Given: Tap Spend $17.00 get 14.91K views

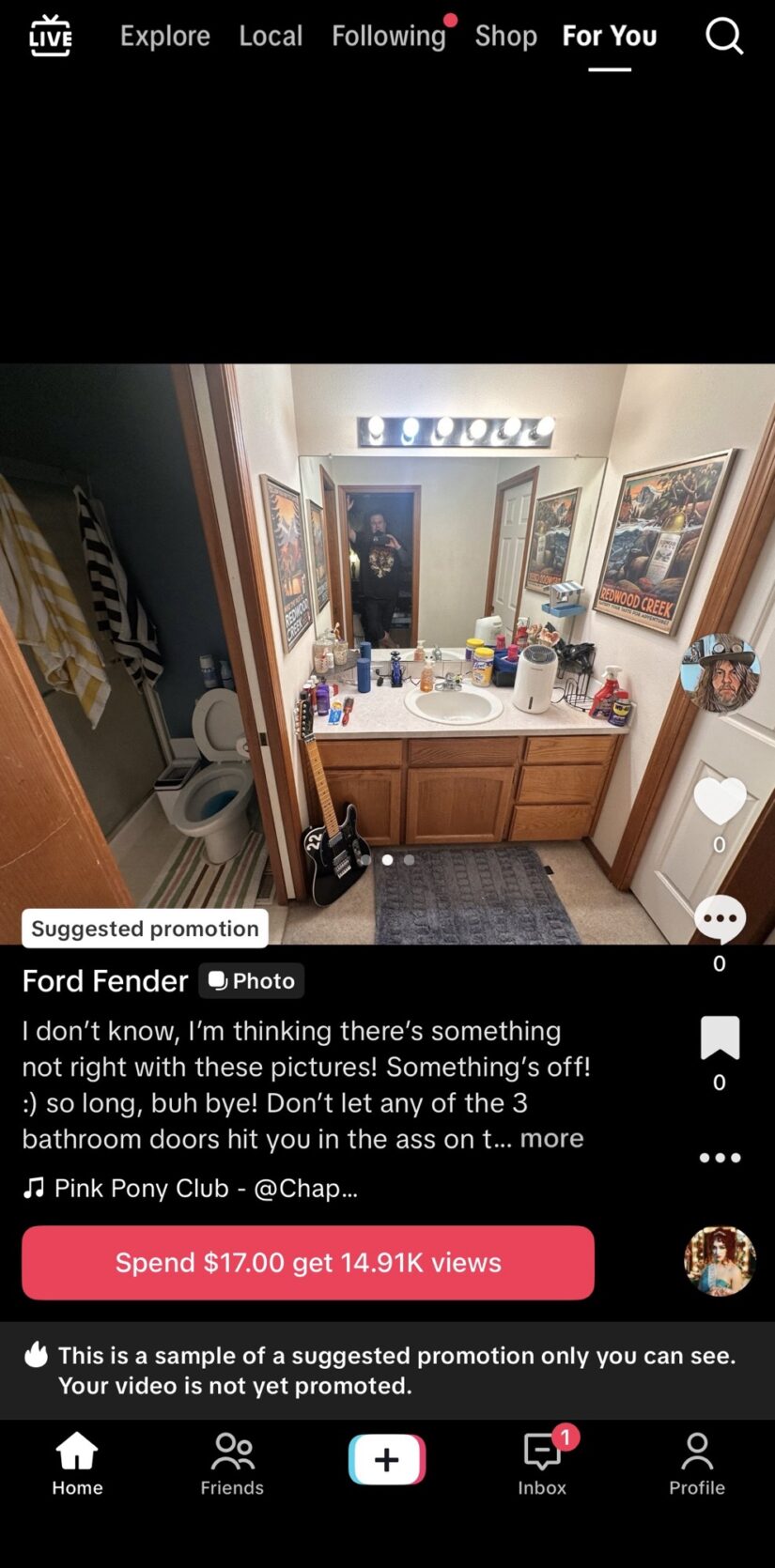Looking at the screenshot, I should tap(308, 1262).
